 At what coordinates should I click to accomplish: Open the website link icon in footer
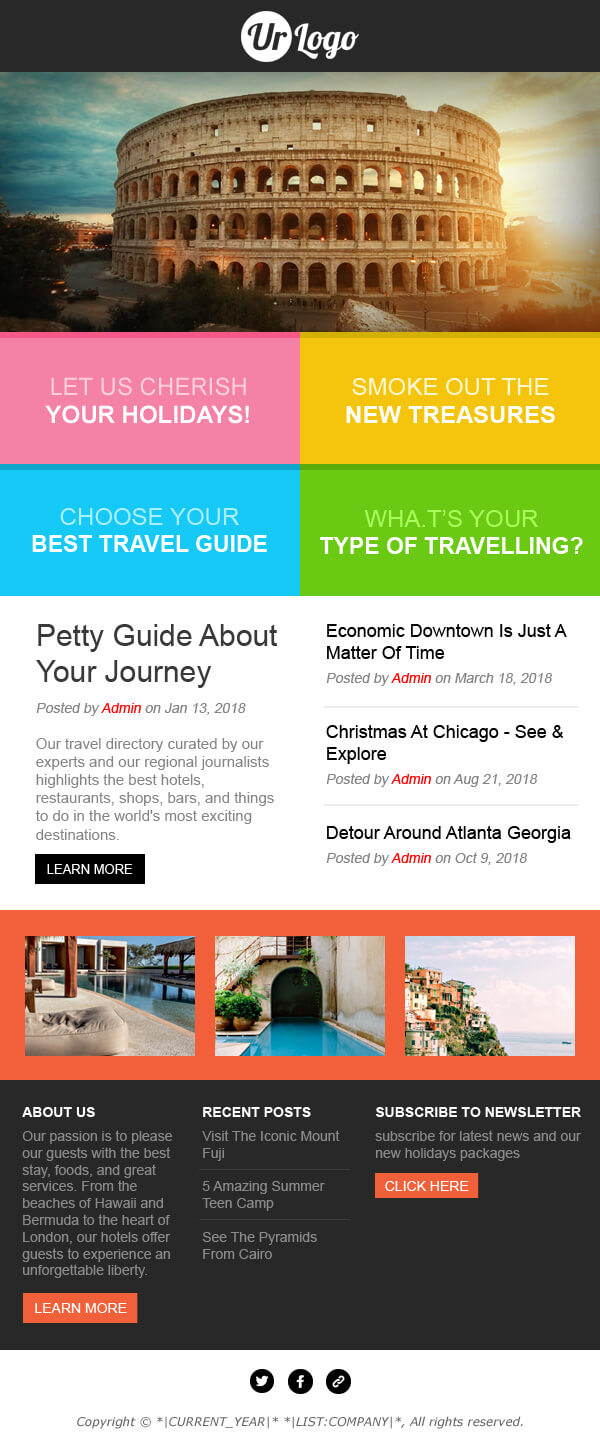[338, 1382]
